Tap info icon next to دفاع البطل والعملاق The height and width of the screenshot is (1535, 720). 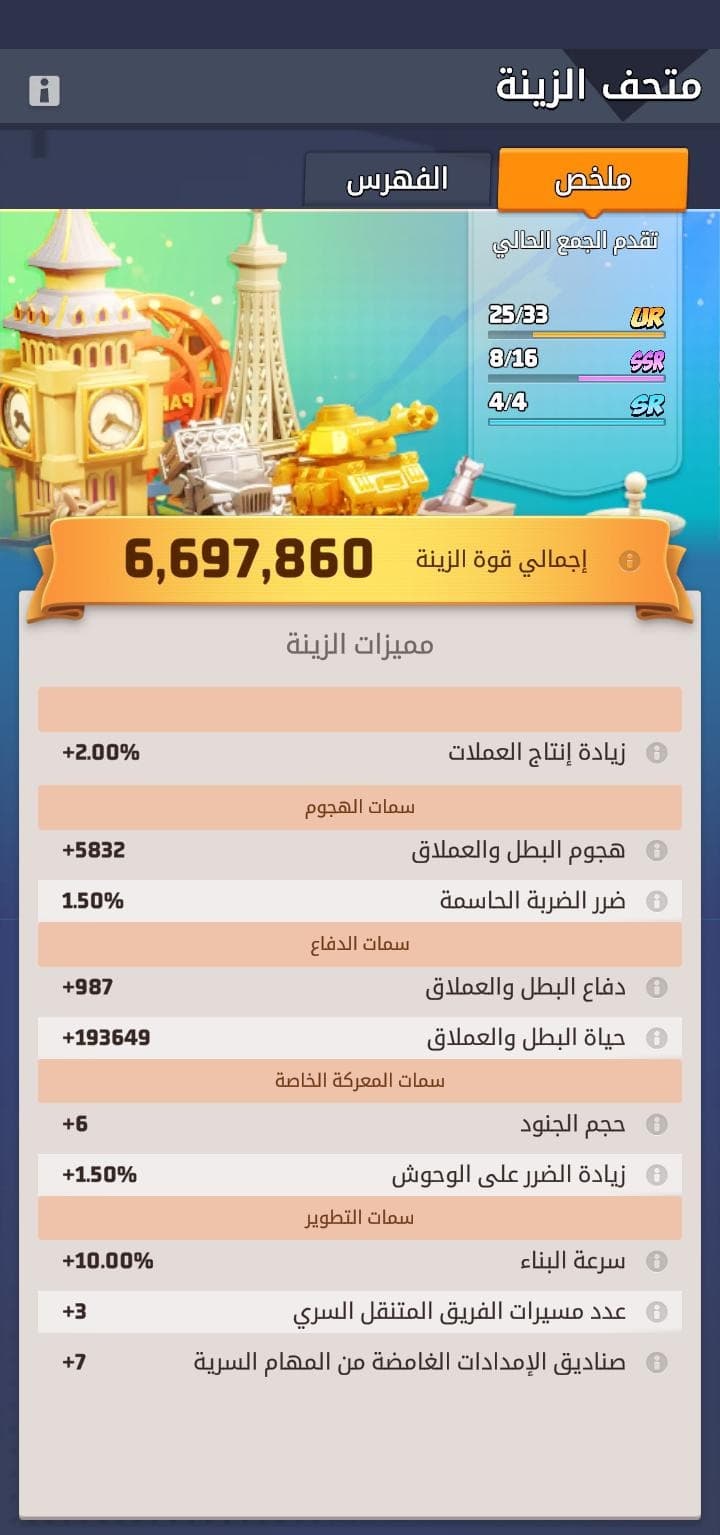click(x=656, y=988)
